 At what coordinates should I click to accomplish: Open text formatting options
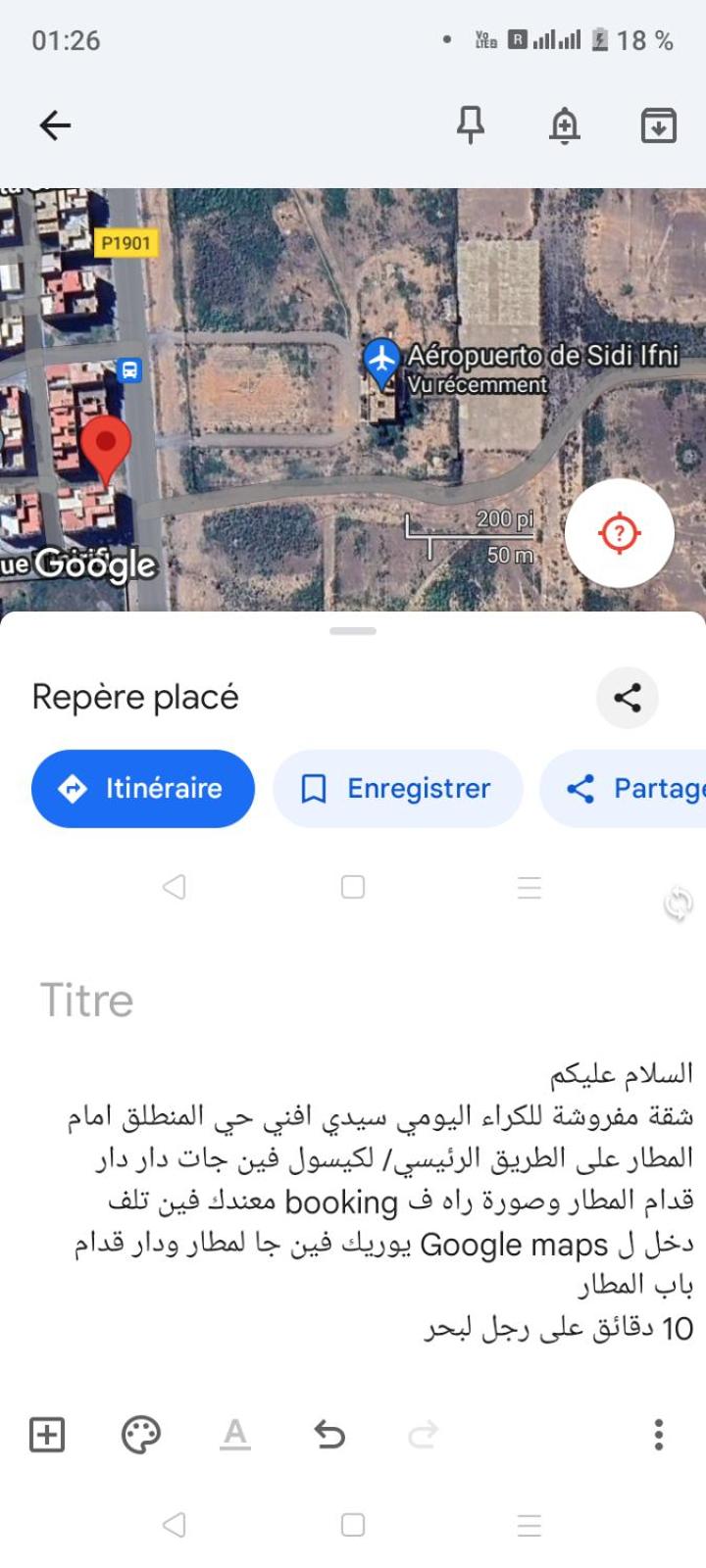pos(235,1435)
